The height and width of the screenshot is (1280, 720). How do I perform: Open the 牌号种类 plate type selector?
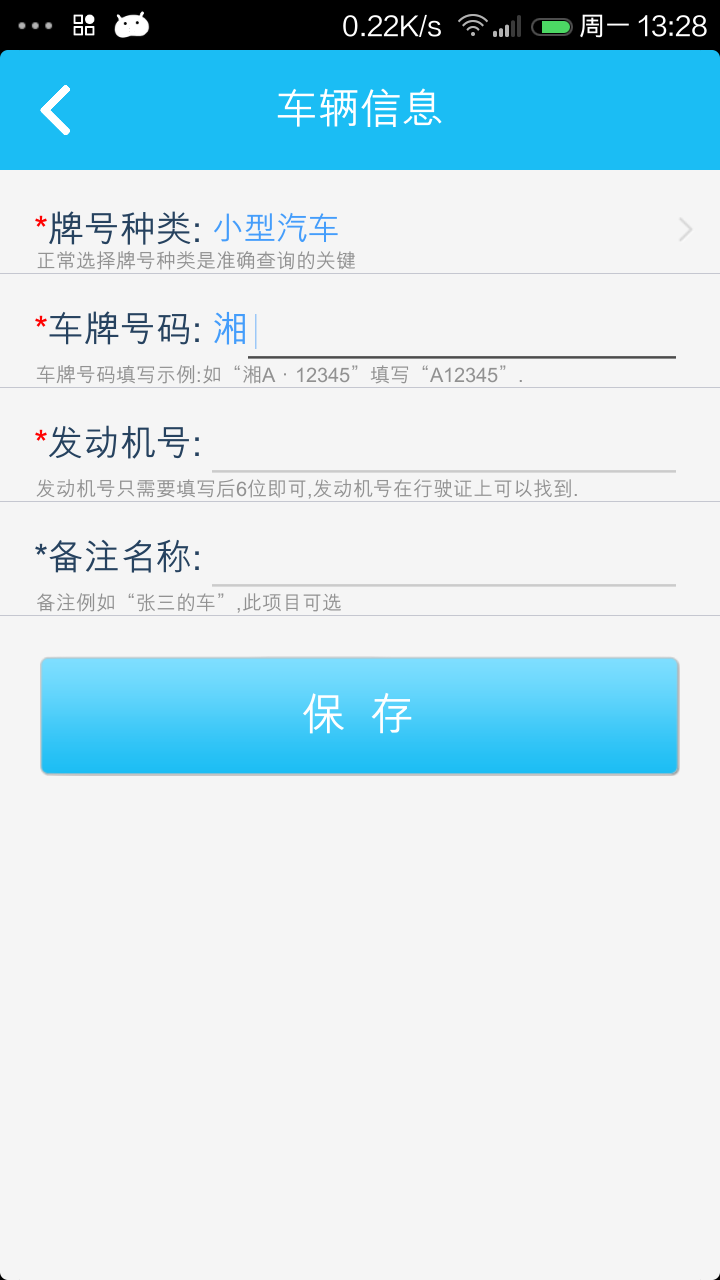(360, 230)
